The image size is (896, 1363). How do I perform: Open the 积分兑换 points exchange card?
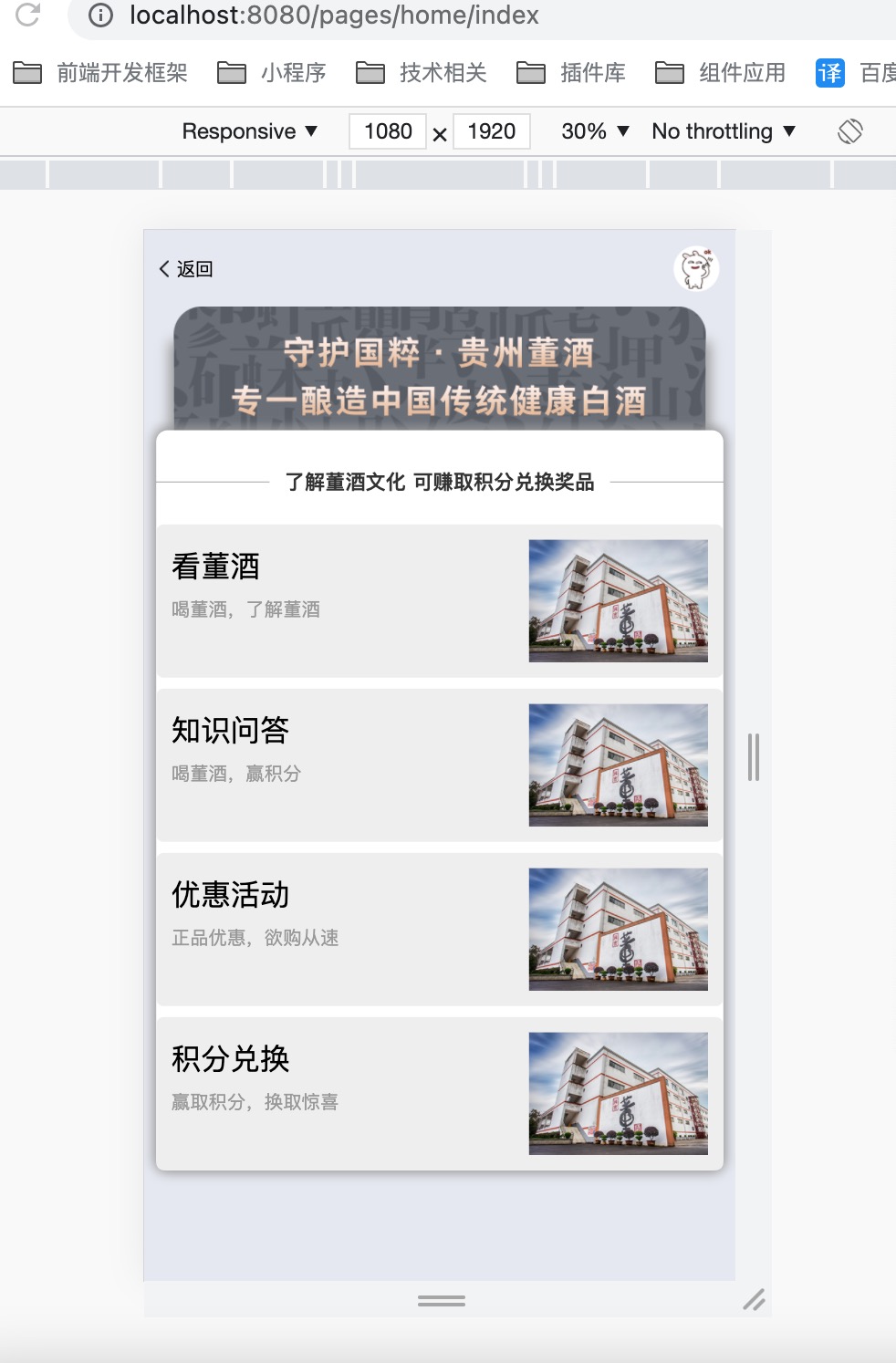pyautogui.click(x=439, y=1093)
